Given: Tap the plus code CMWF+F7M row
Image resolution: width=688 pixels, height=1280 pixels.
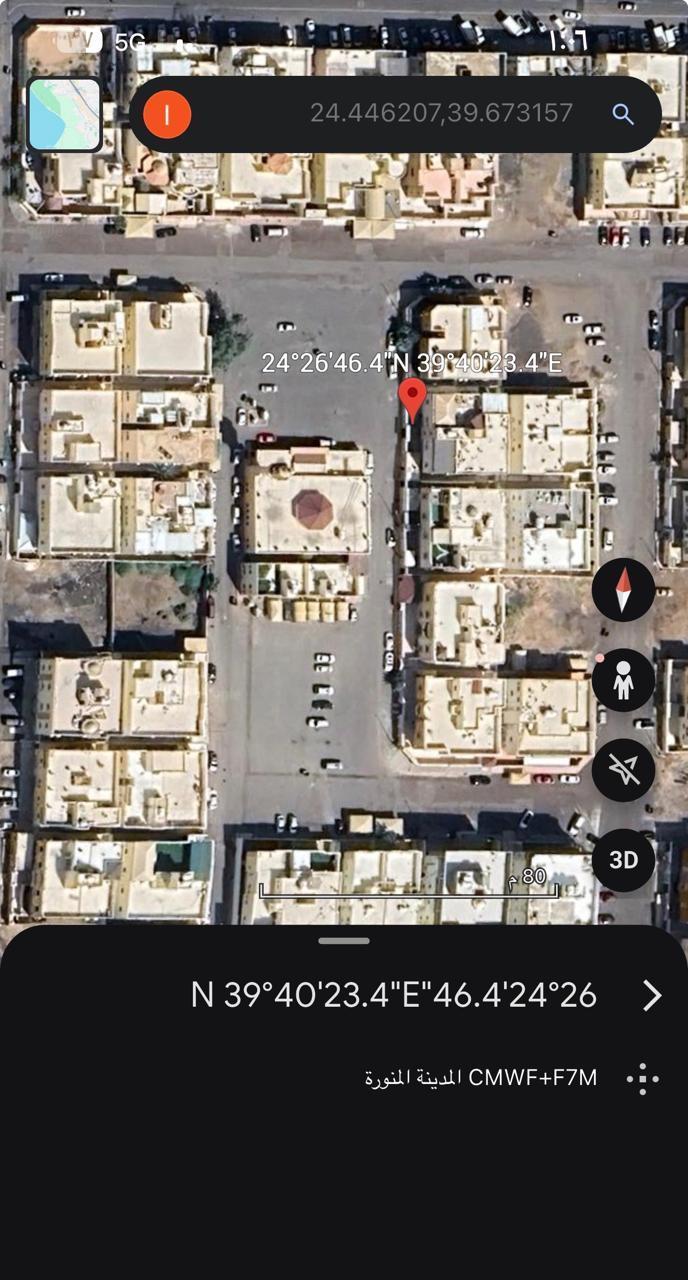Looking at the screenshot, I should click(x=480, y=1078).
